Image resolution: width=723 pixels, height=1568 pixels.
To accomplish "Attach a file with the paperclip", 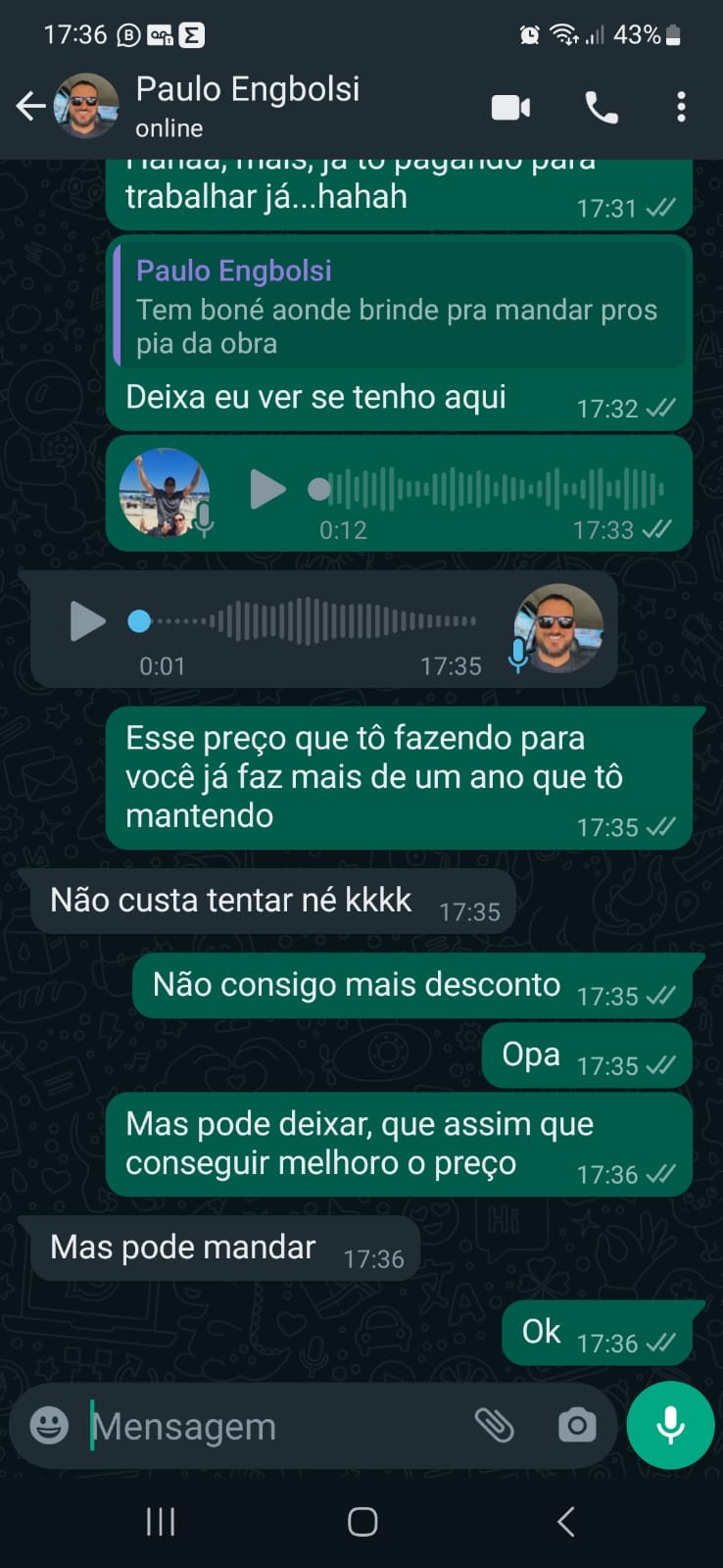I will 495,1425.
